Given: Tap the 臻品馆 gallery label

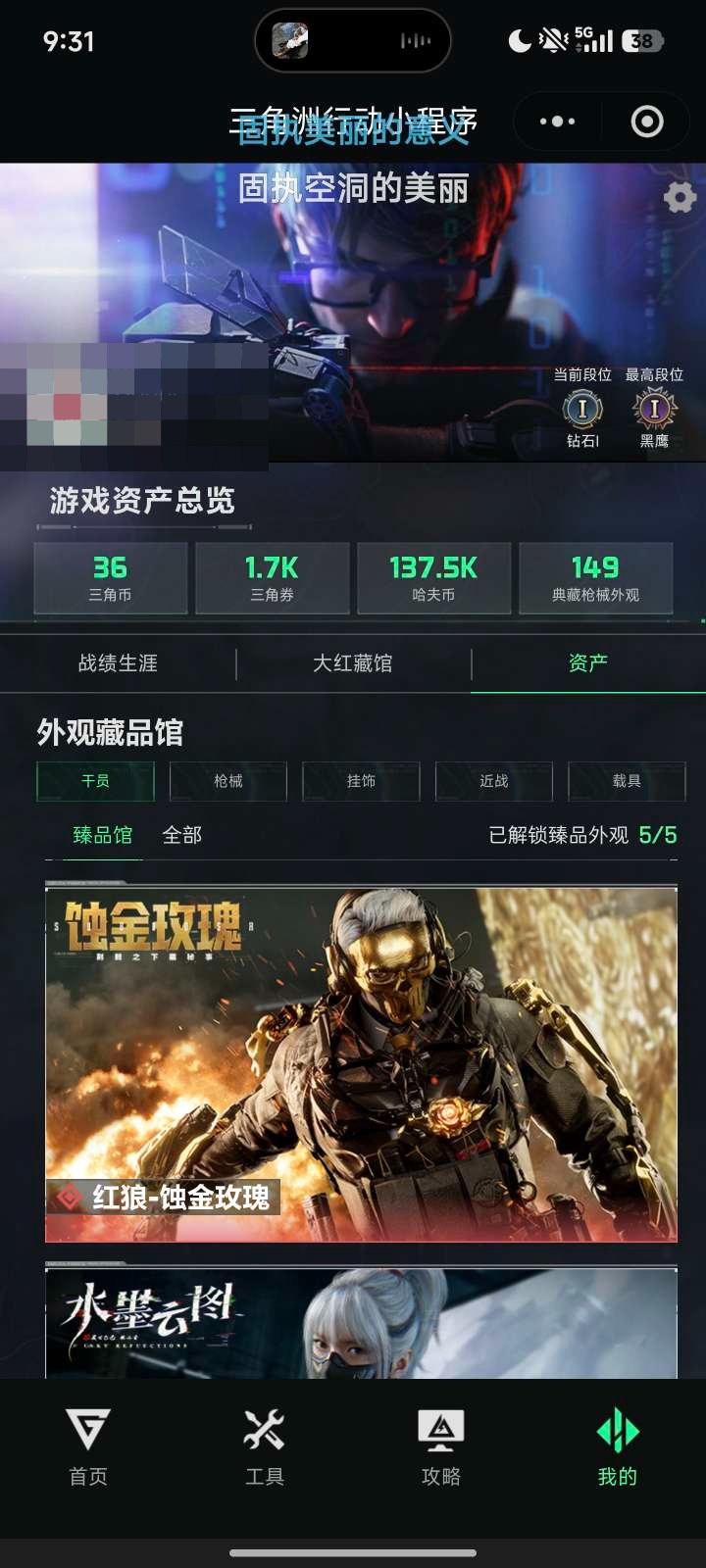Looking at the screenshot, I should coord(101,837).
